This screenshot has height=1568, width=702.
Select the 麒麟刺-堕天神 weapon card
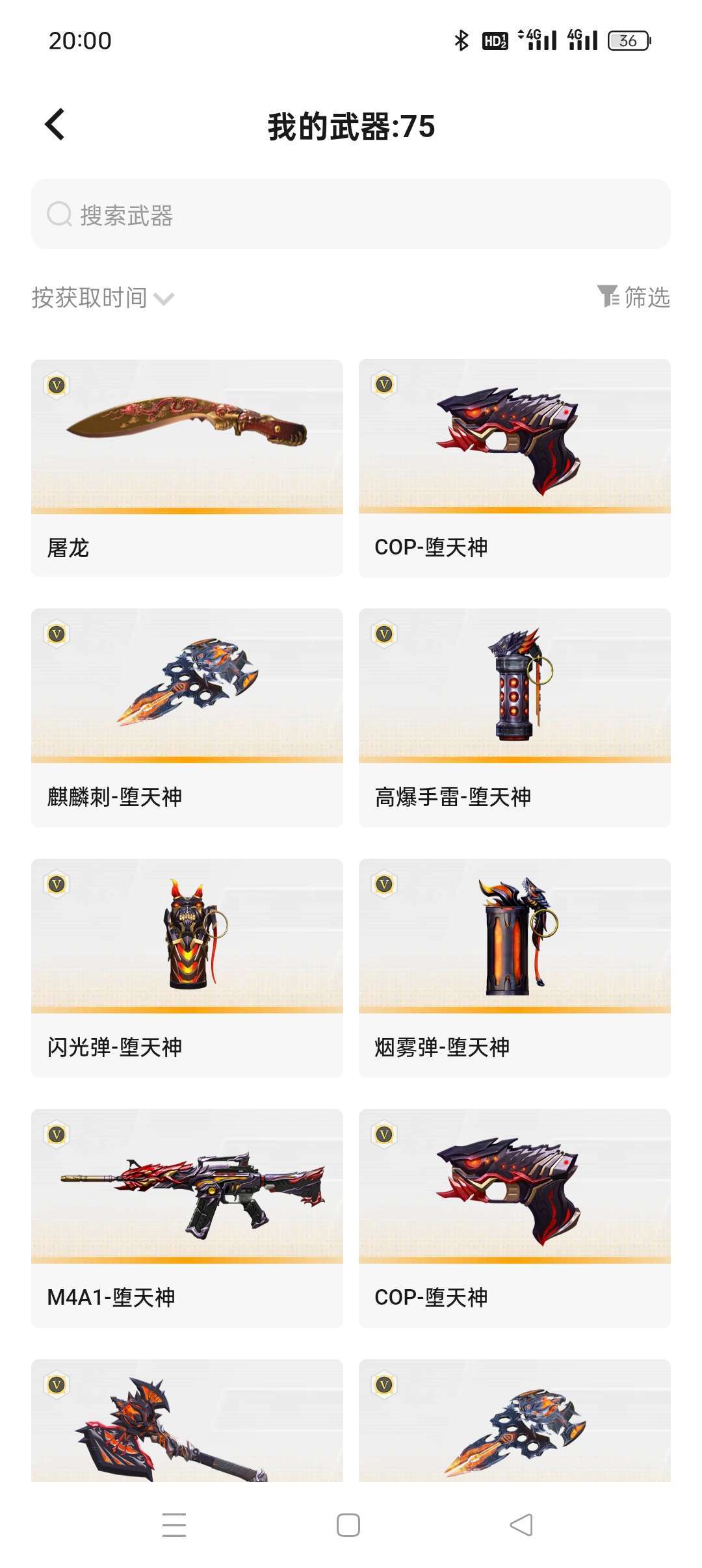point(187,718)
